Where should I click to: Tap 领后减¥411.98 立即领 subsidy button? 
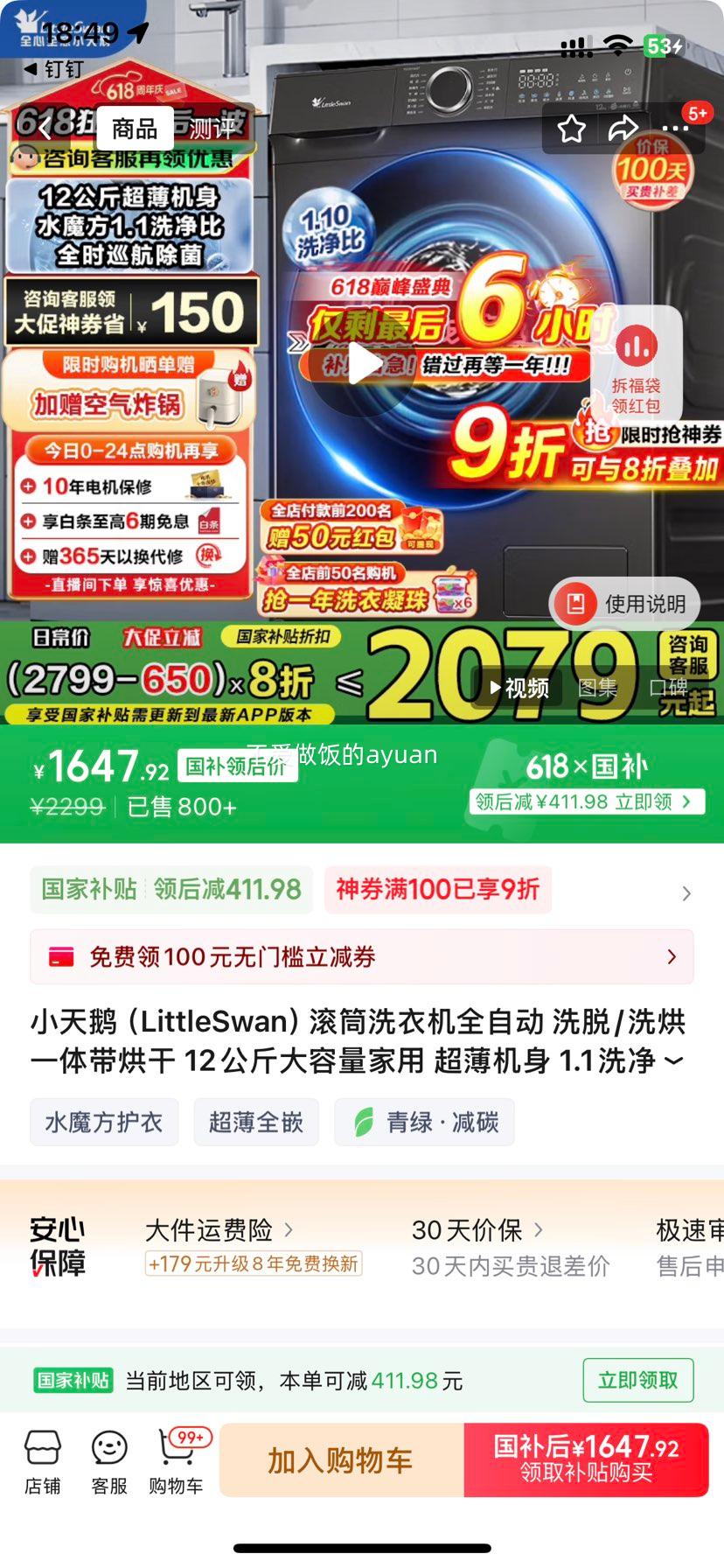(x=587, y=801)
